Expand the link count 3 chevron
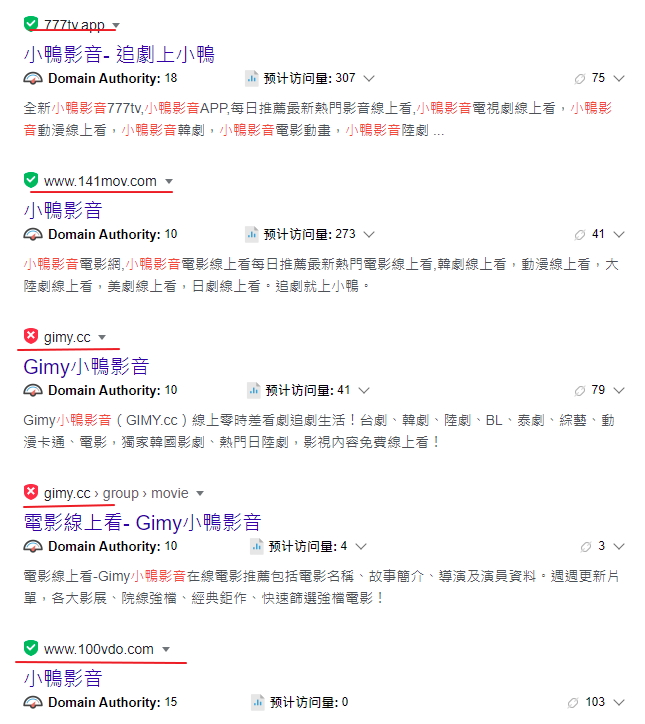Image resolution: width=645 pixels, height=724 pixels. click(x=619, y=546)
